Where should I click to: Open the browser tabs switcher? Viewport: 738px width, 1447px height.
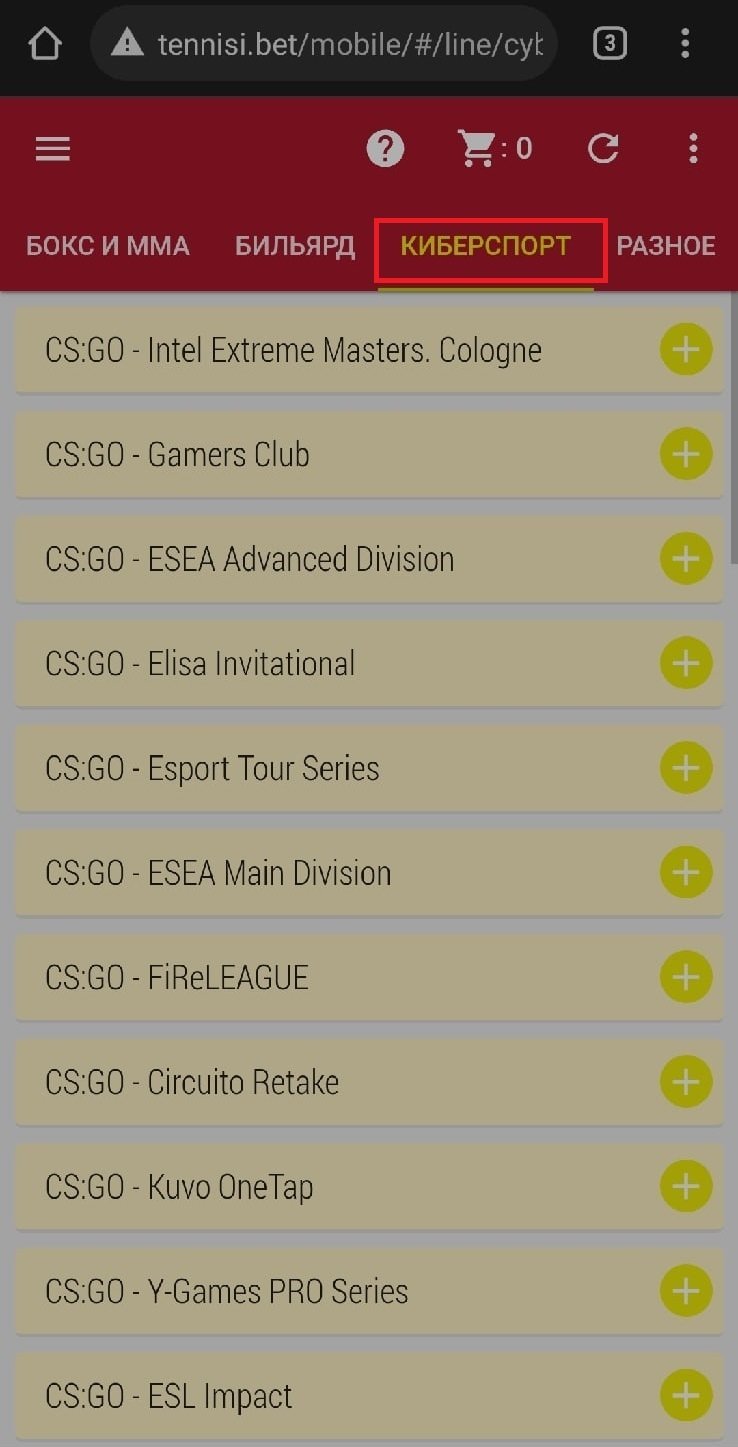point(610,44)
